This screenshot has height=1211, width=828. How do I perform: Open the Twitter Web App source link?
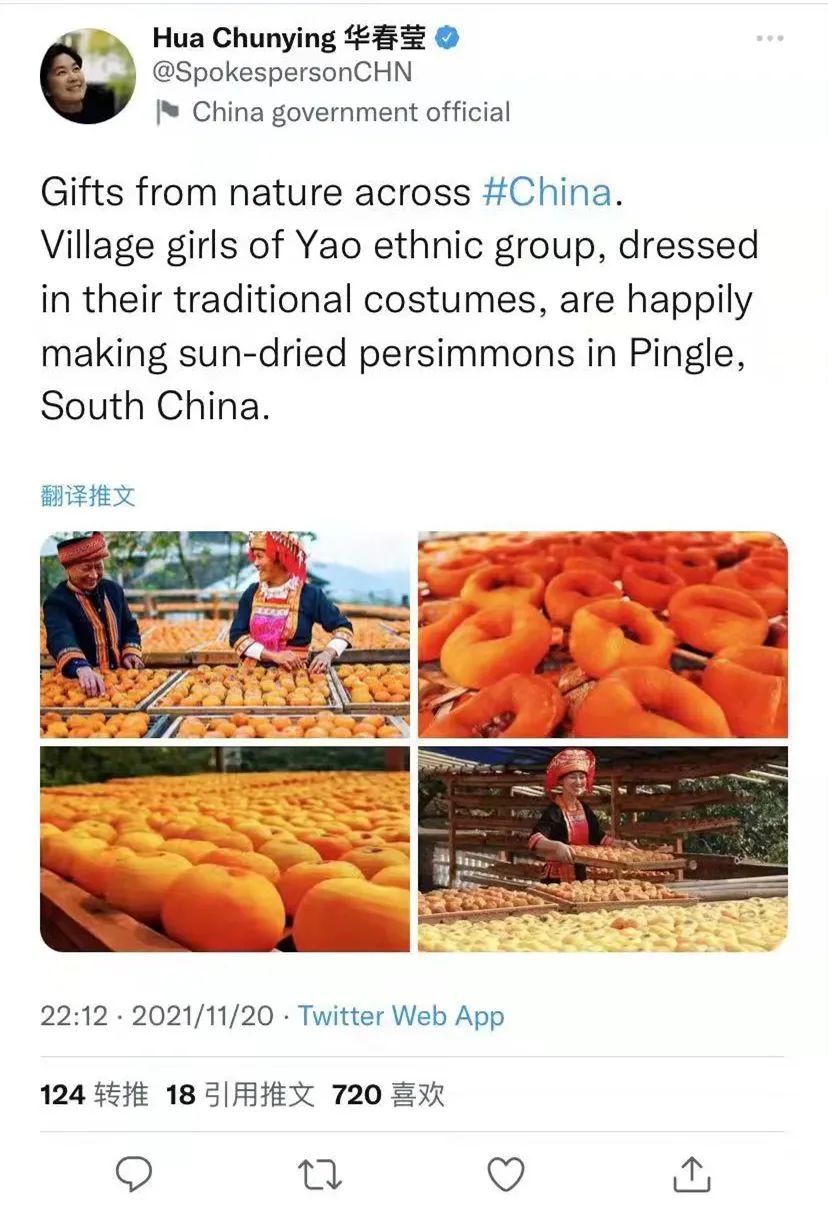pos(400,1016)
